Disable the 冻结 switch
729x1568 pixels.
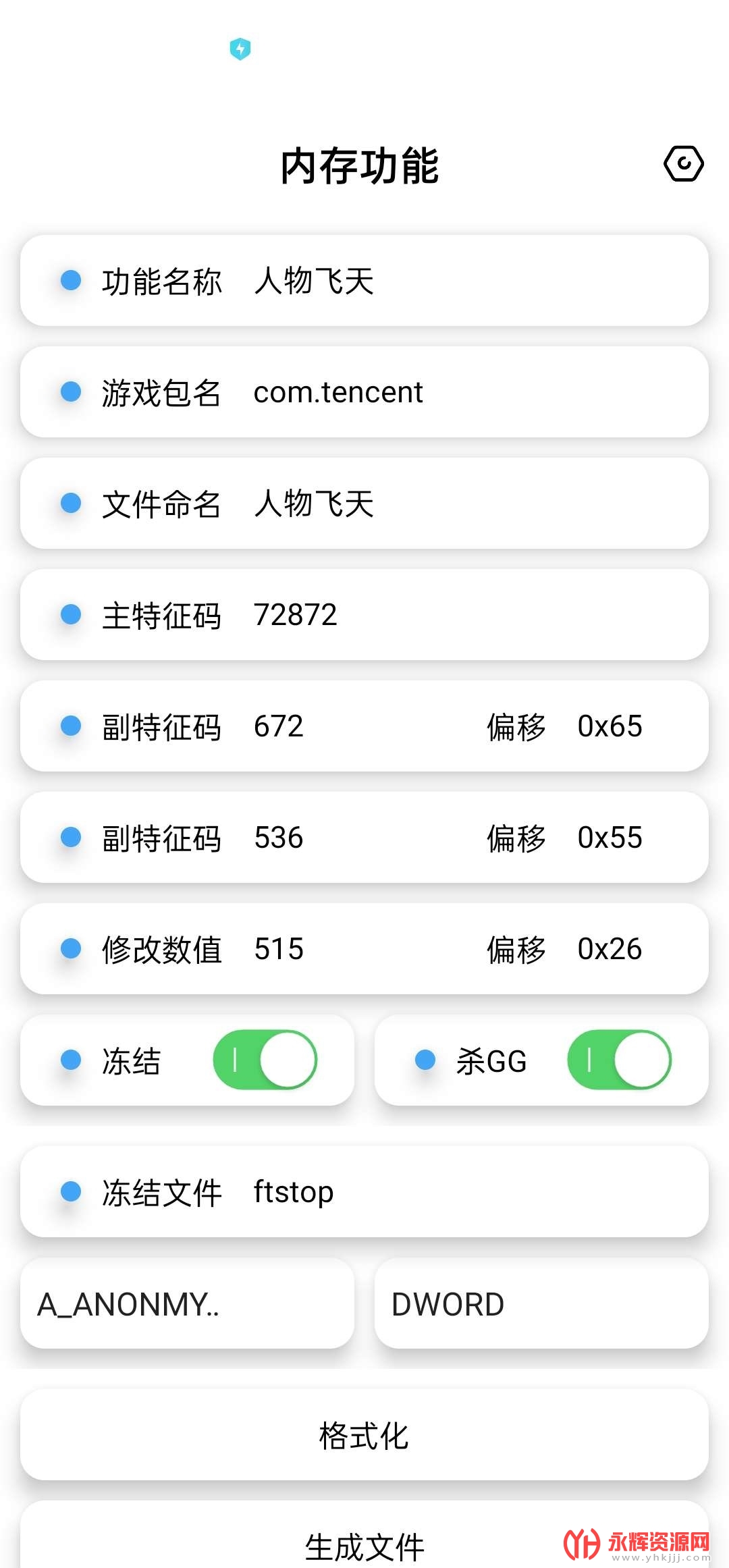(x=265, y=1060)
